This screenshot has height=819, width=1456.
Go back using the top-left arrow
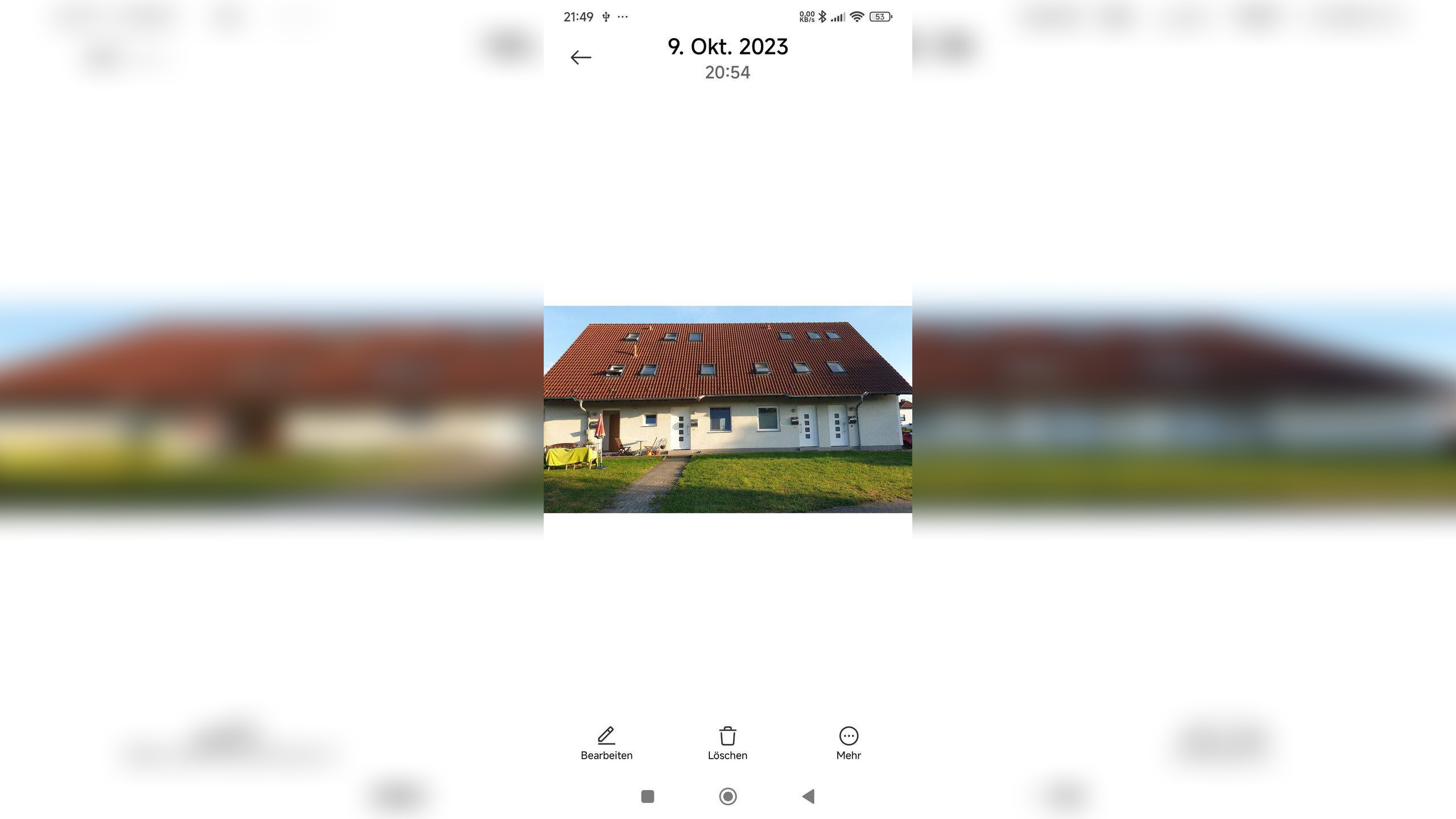coord(581,57)
